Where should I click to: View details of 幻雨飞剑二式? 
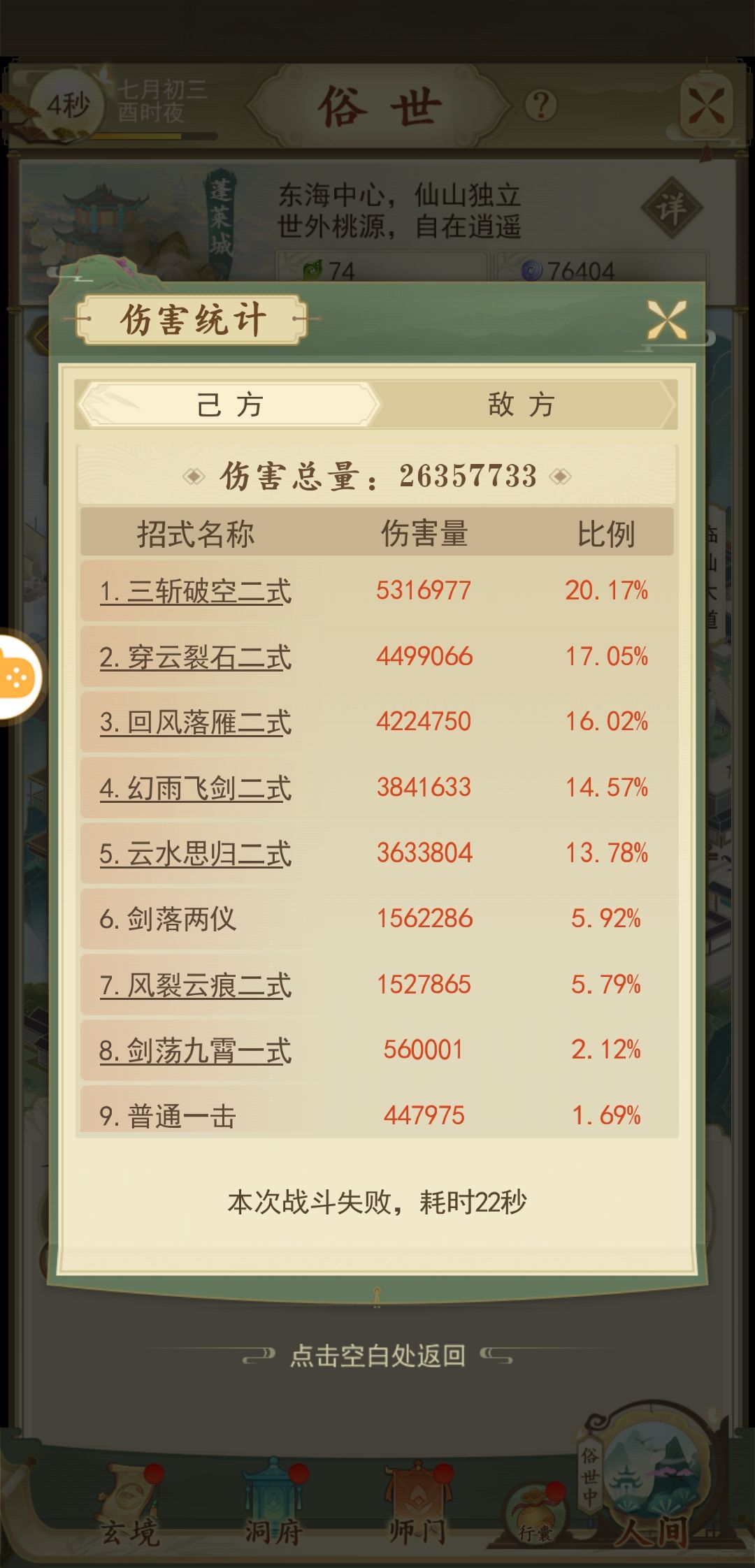pos(196,788)
